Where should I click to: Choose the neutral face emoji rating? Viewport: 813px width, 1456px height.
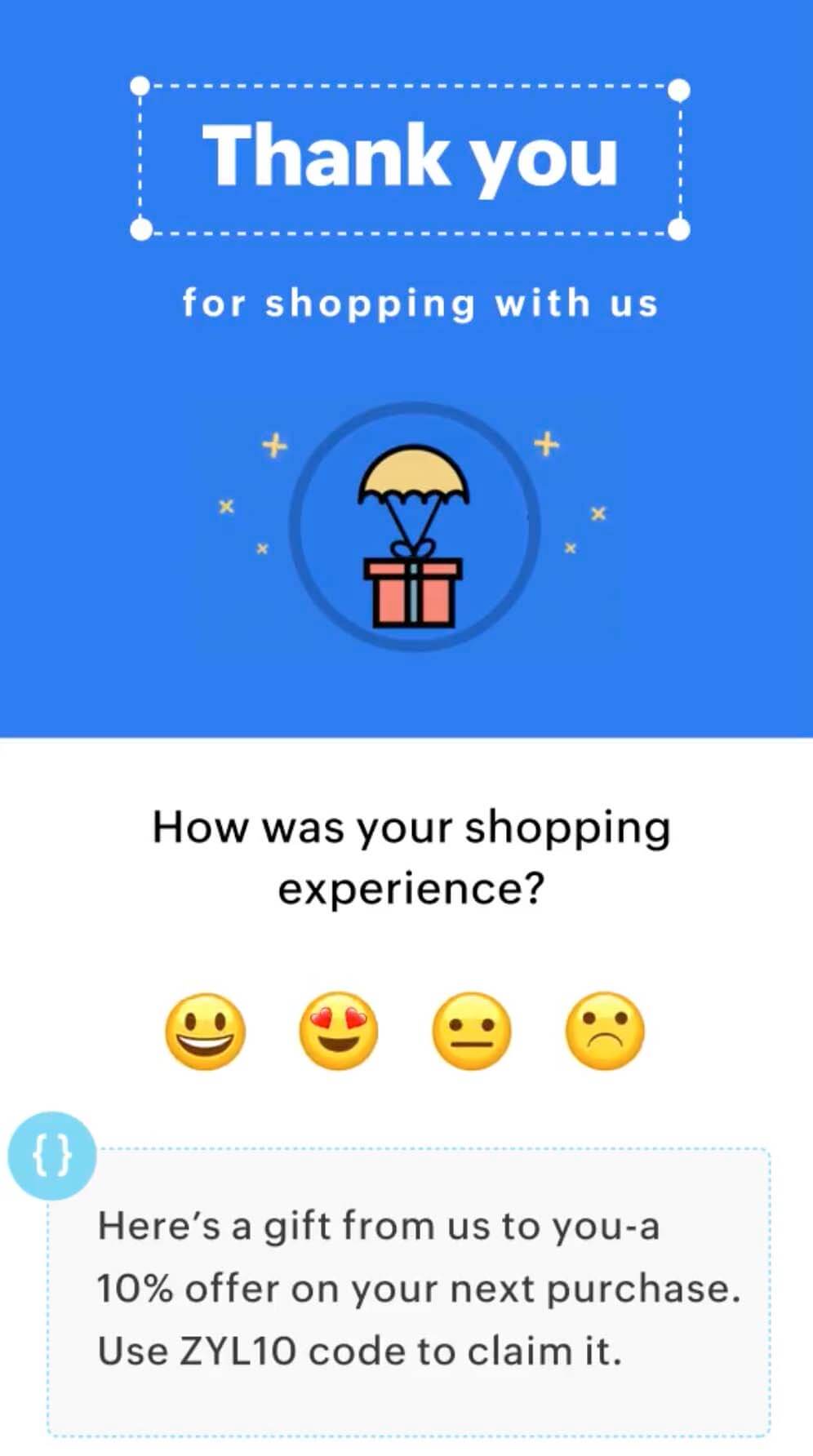(471, 1031)
